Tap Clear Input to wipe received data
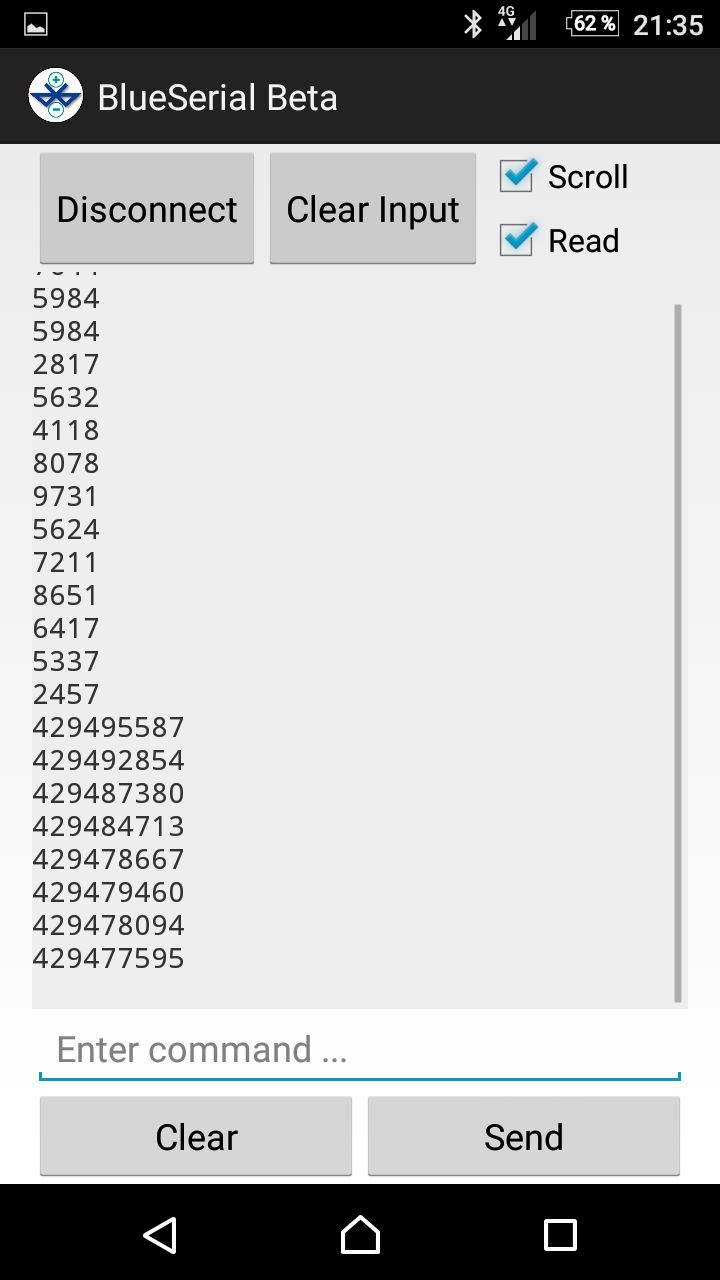The height and width of the screenshot is (1280, 720). pos(373,209)
